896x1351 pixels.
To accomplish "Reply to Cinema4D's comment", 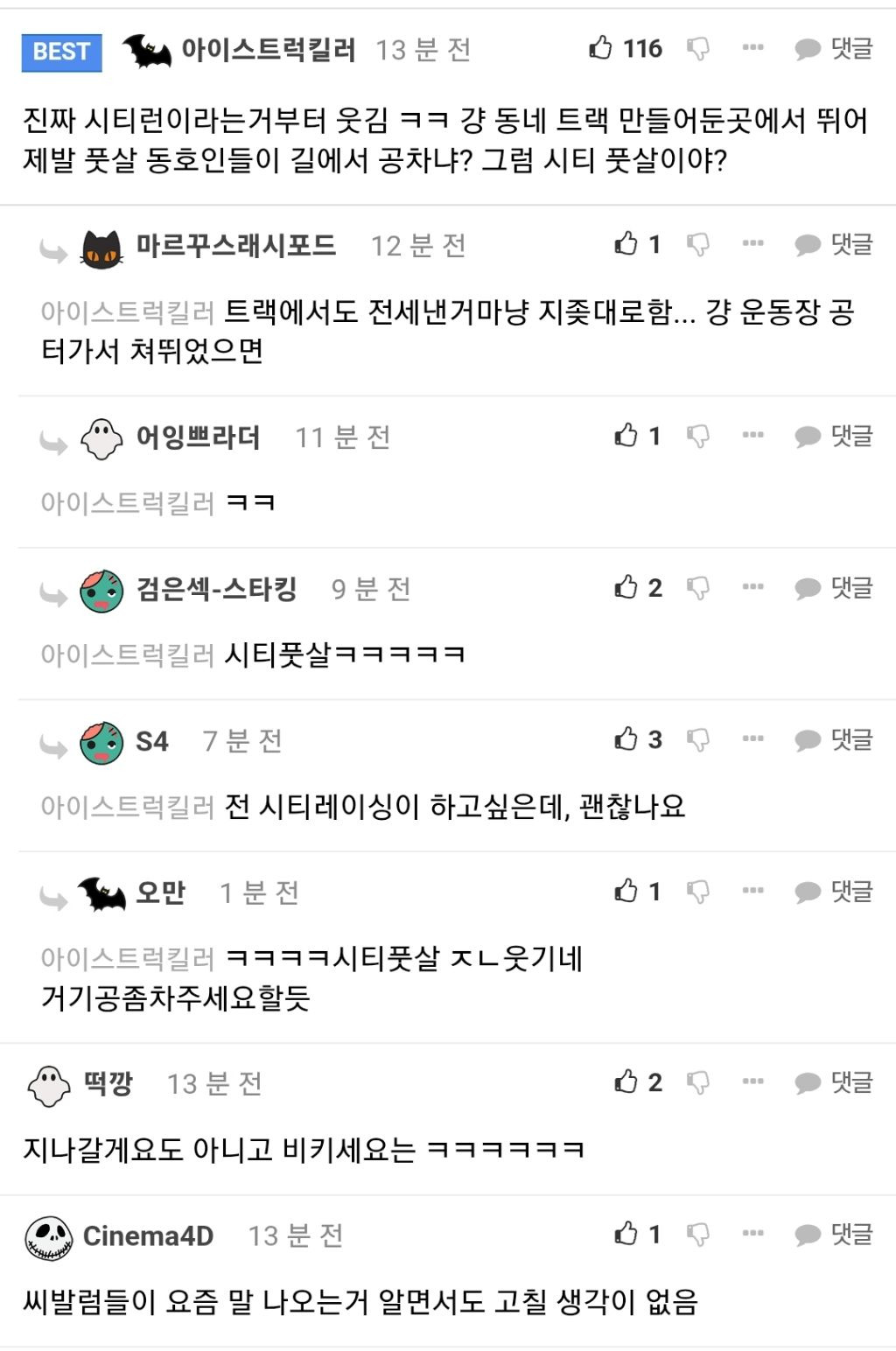I will pyautogui.click(x=834, y=1235).
